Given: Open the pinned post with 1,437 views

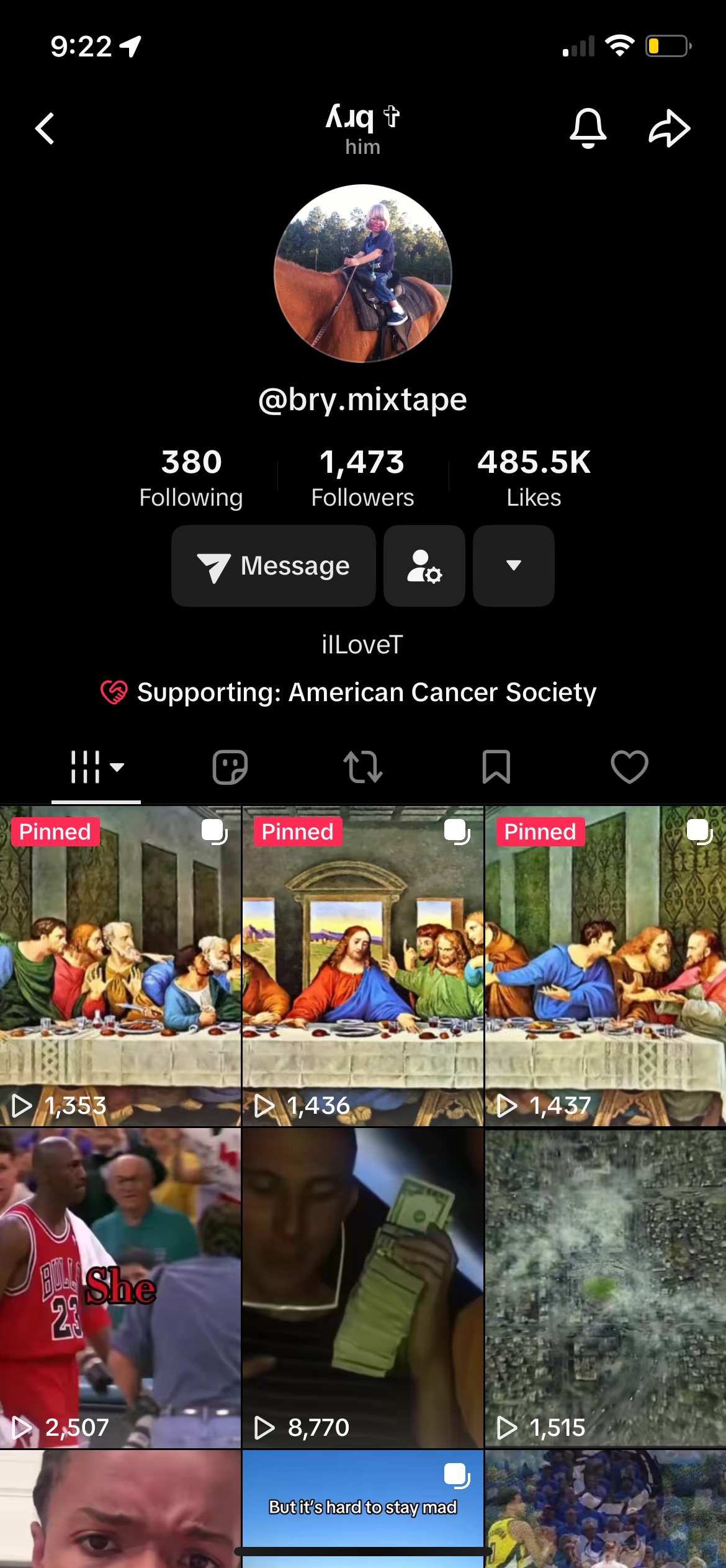Looking at the screenshot, I should (605, 966).
